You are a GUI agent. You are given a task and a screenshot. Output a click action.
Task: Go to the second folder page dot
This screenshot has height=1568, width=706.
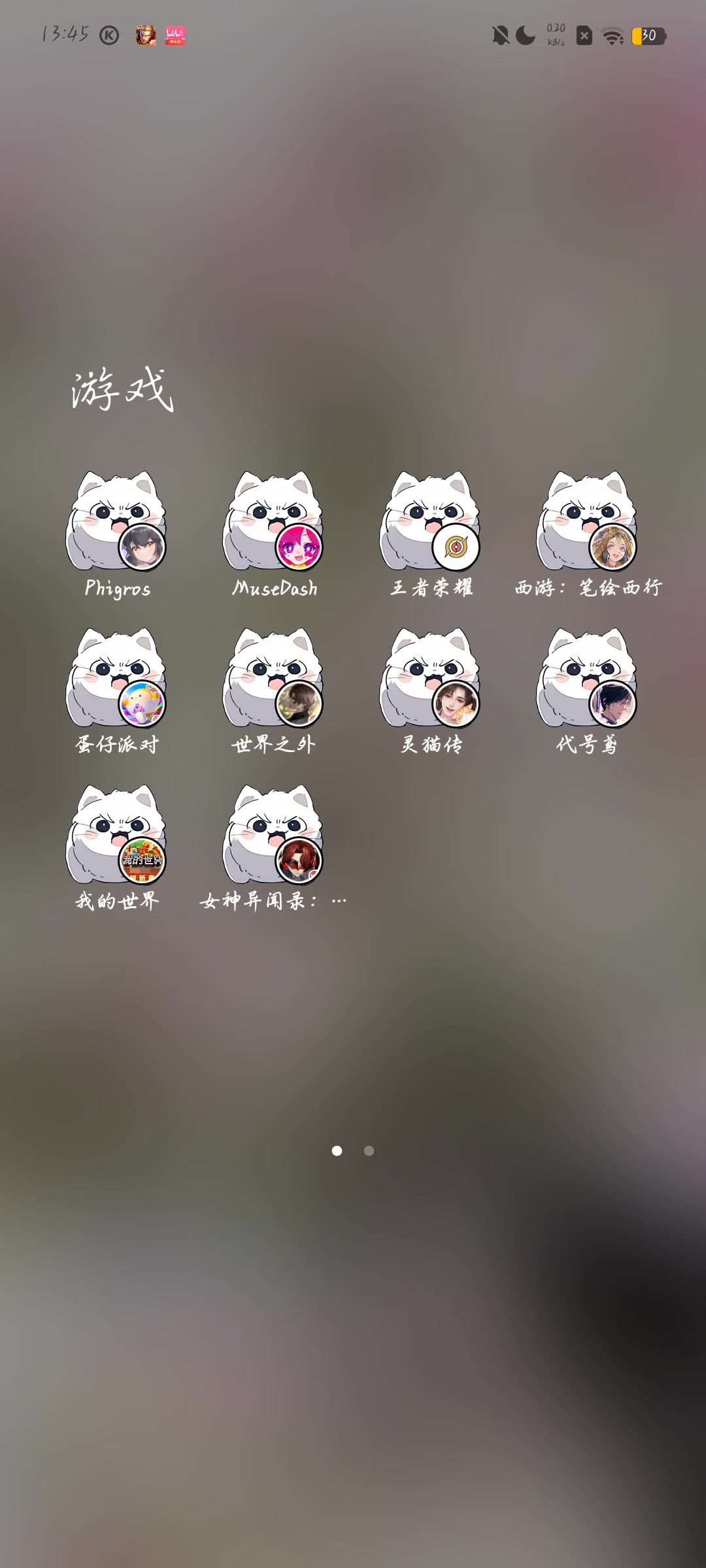pos(369,1151)
